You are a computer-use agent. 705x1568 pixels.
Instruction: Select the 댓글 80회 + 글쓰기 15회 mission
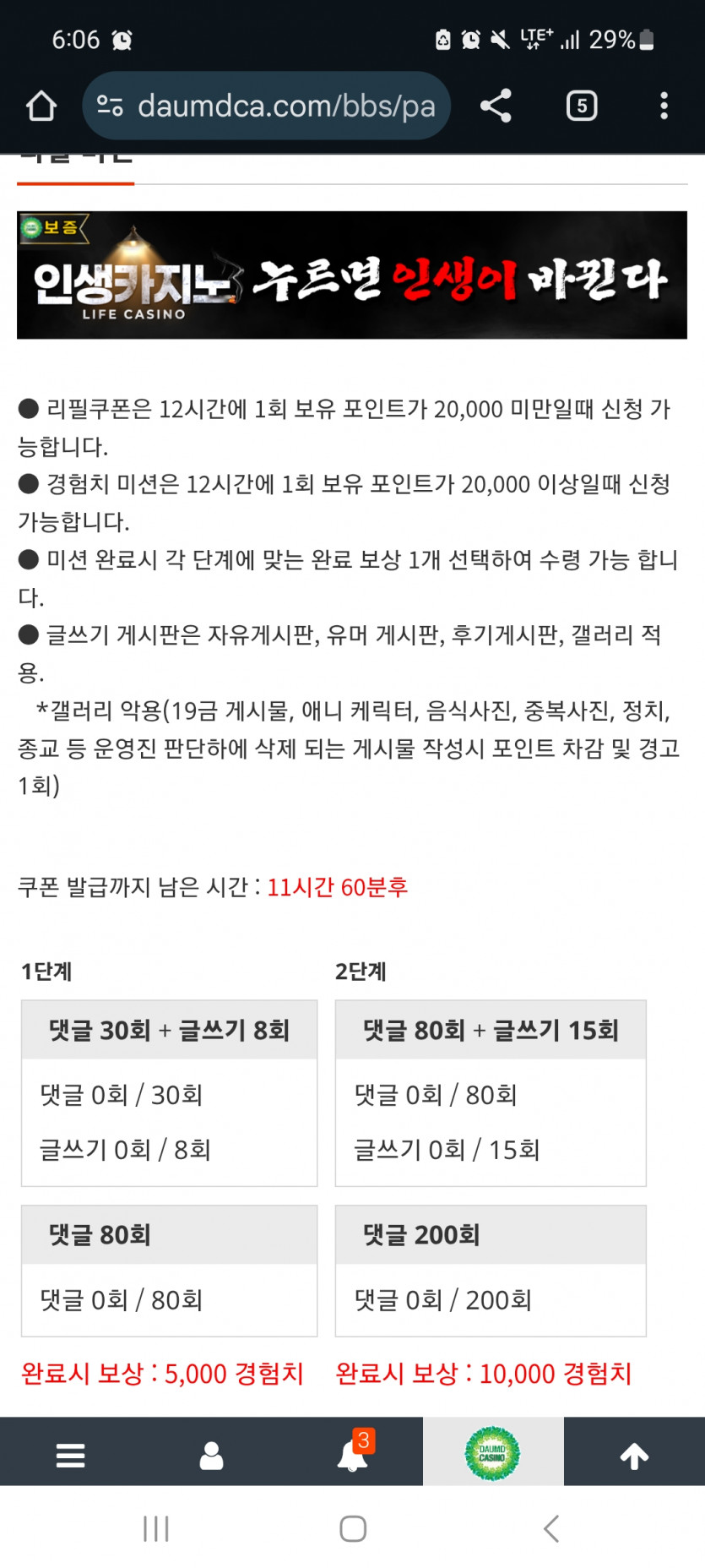tap(491, 1030)
